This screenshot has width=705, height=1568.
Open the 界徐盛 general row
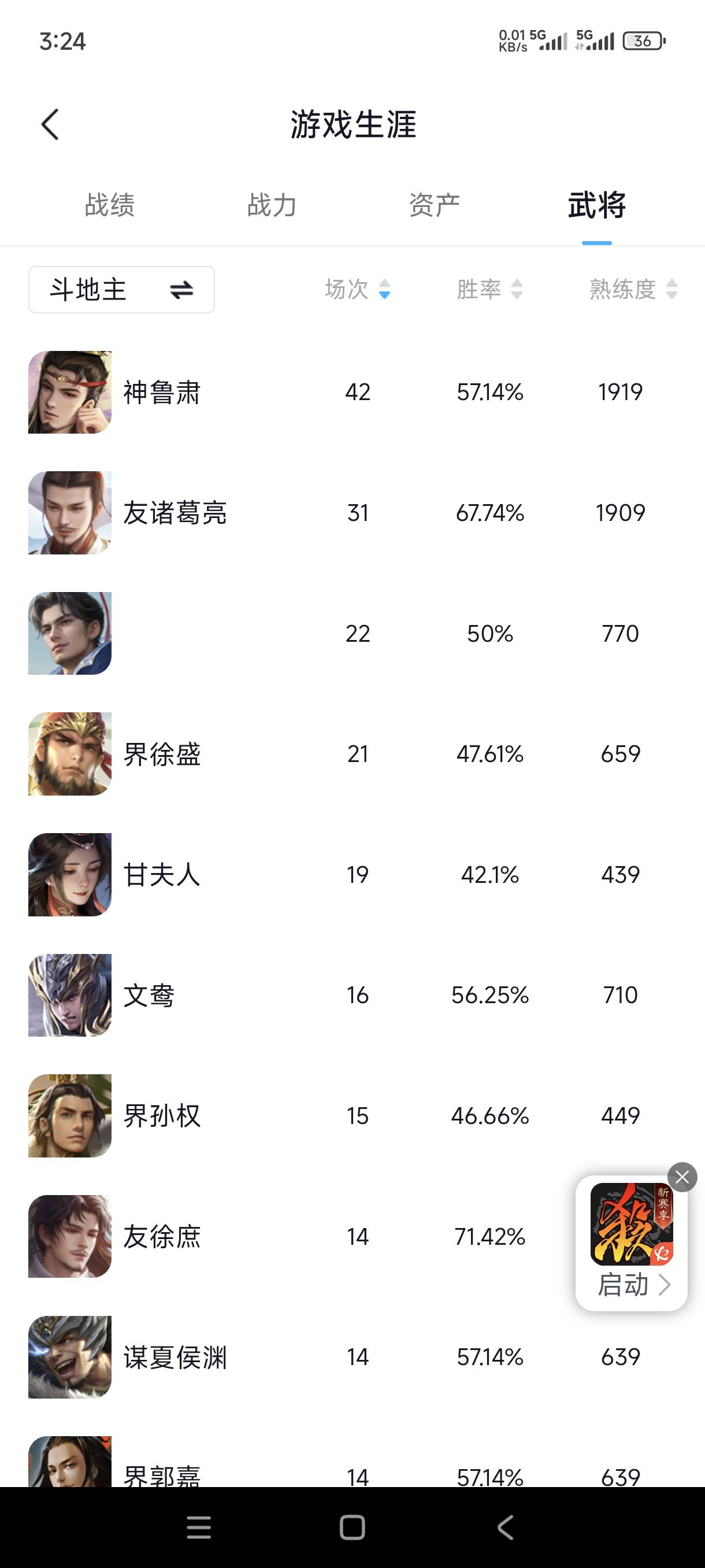[162, 754]
